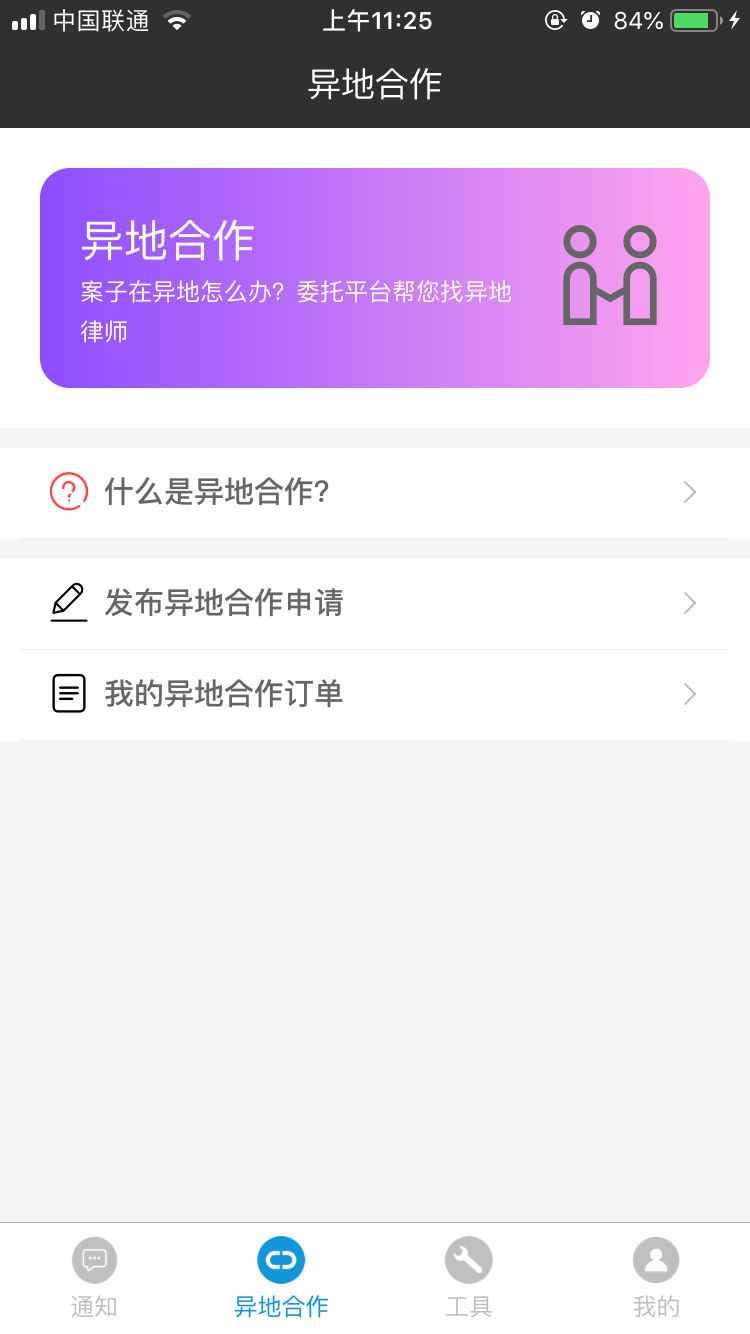Switch to the 通知 tab
This screenshot has width=750, height=1334.
(x=95, y=1275)
